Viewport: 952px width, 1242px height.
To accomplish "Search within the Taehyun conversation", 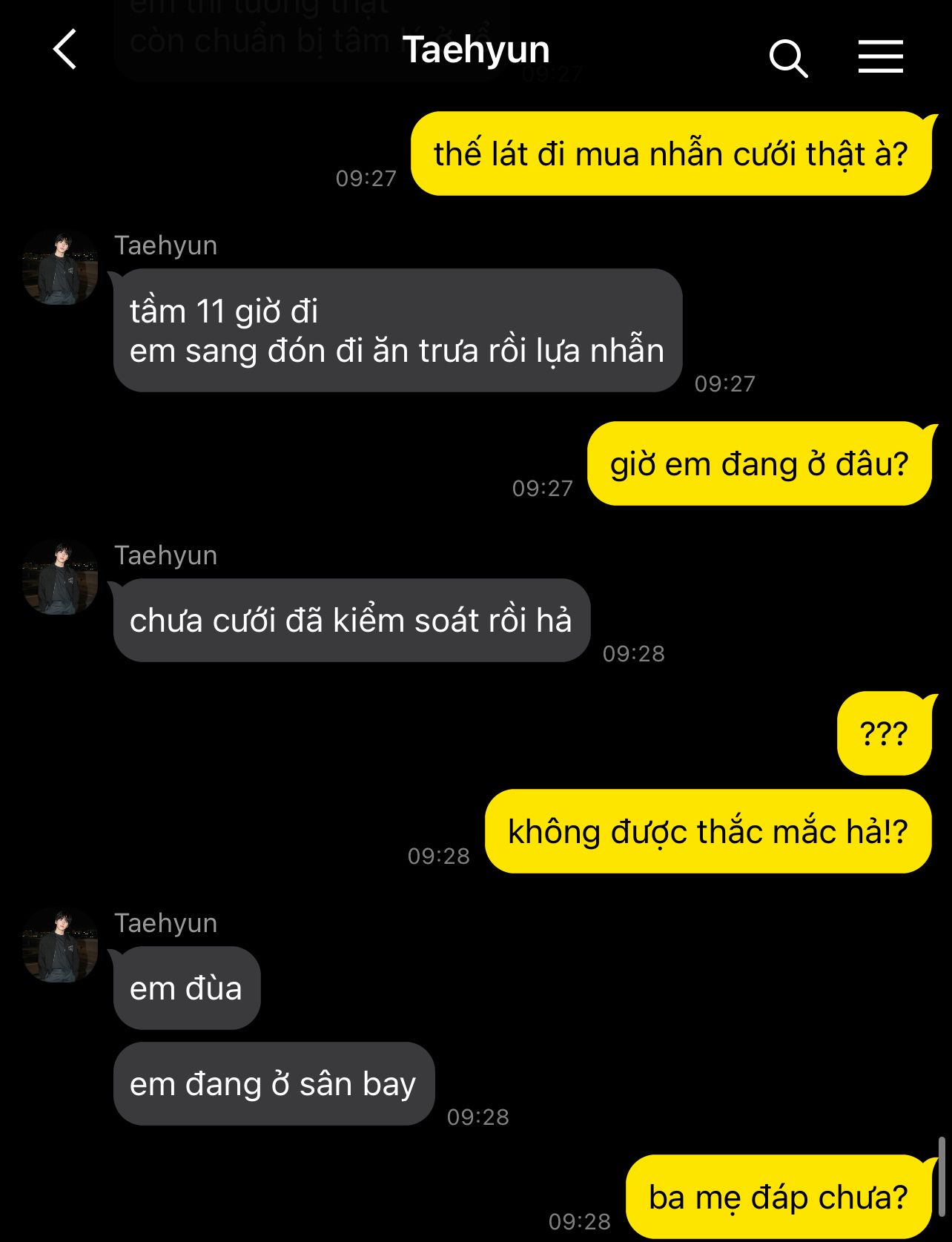I will 788,58.
